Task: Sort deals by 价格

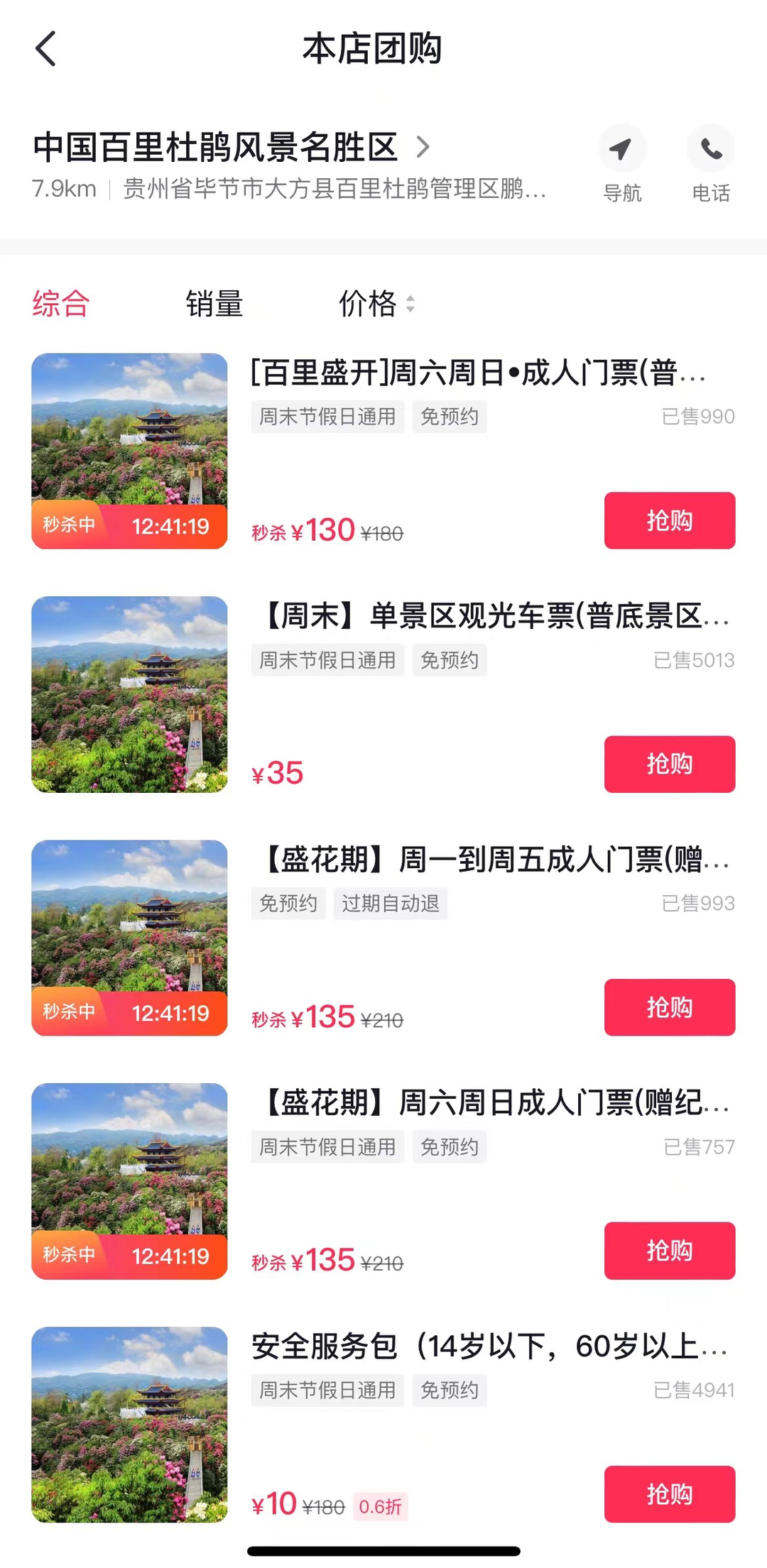Action: pyautogui.click(x=375, y=304)
